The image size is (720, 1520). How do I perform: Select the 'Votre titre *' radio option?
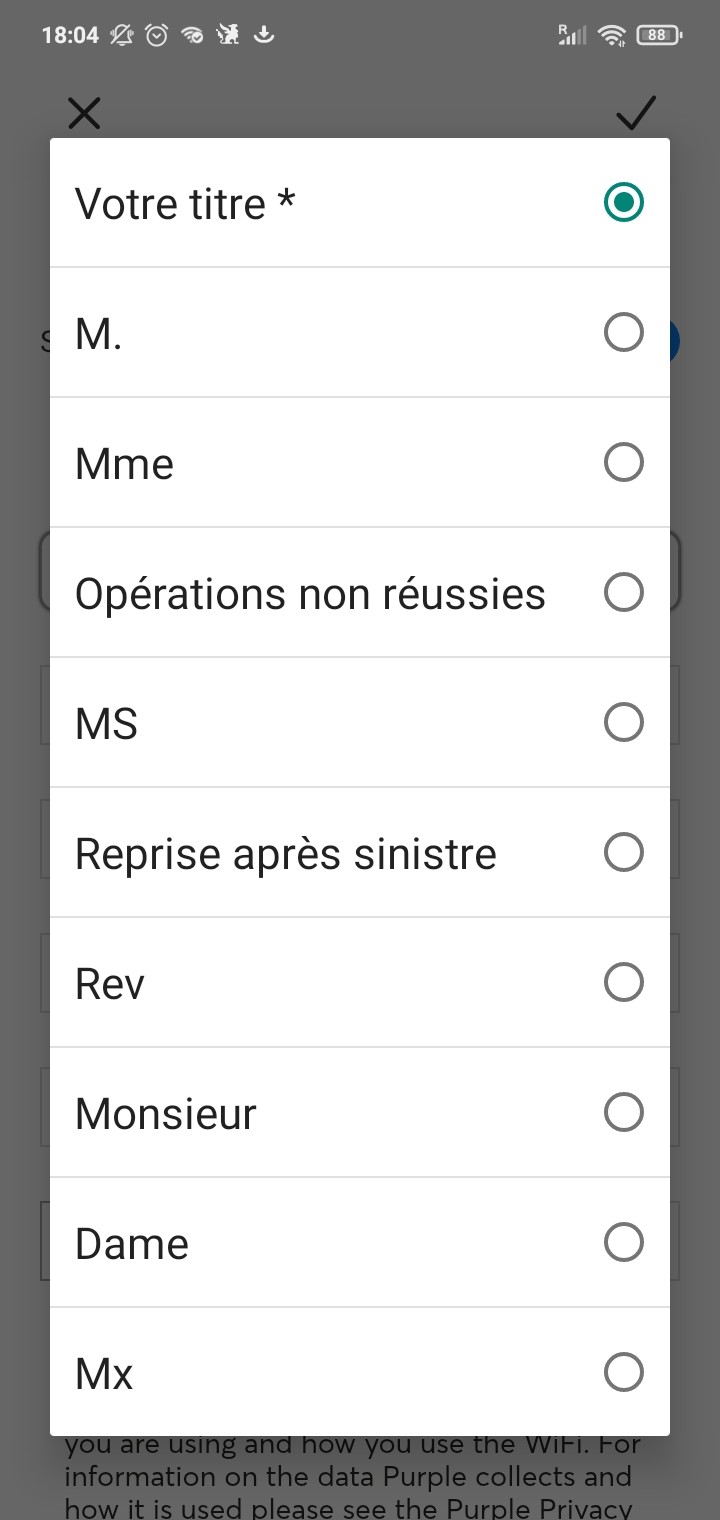pyautogui.click(x=360, y=203)
